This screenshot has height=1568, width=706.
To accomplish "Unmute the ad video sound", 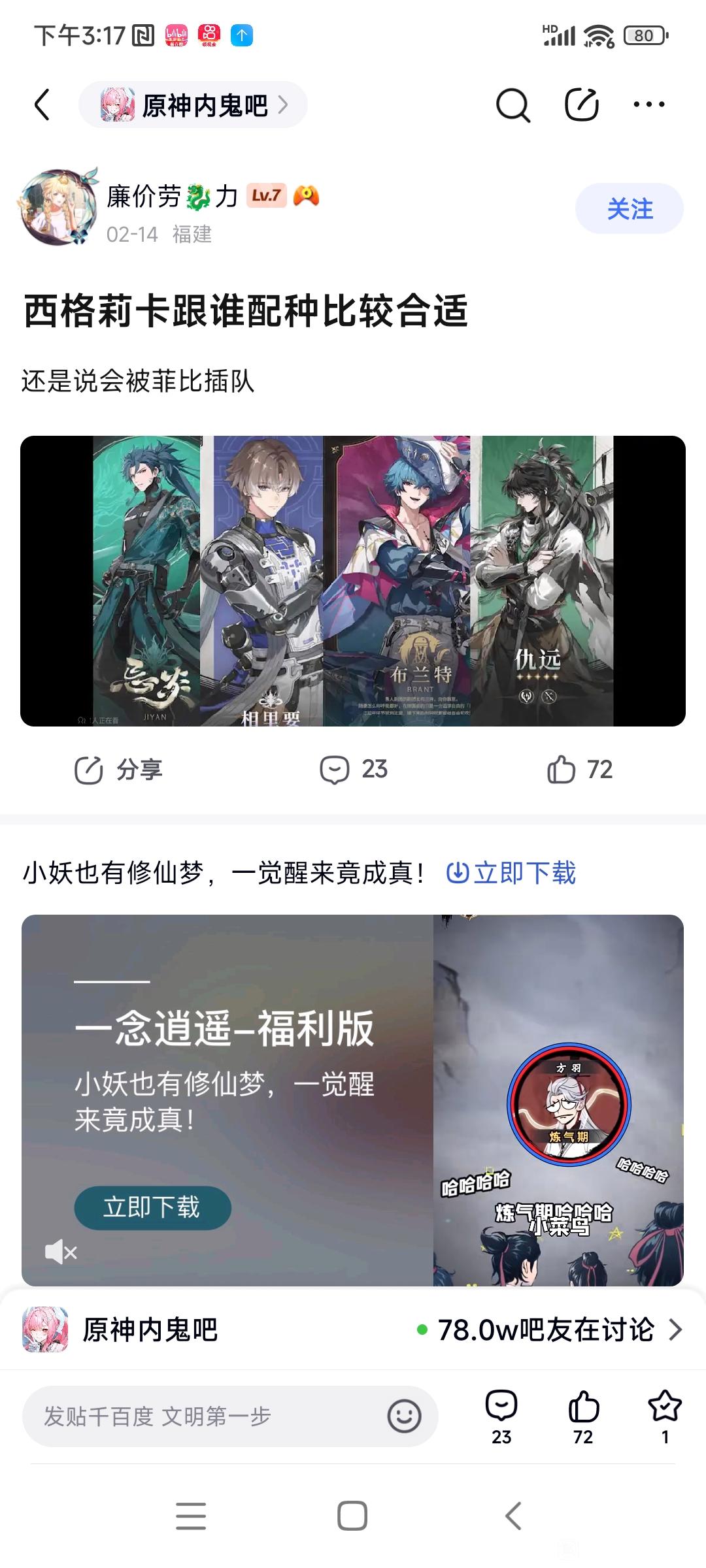I will click(x=61, y=1252).
